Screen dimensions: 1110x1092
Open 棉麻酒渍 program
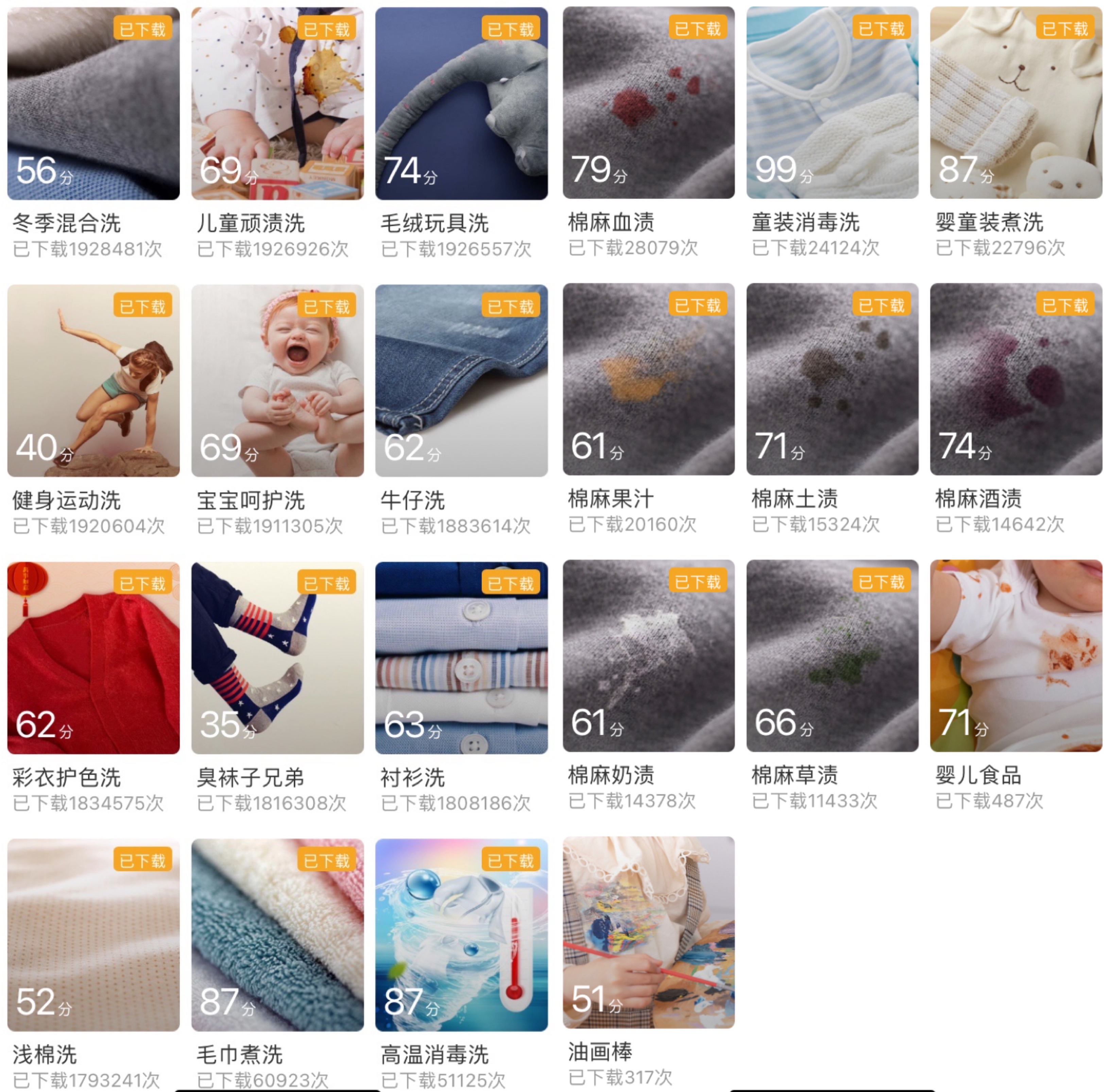pyautogui.click(x=1016, y=379)
